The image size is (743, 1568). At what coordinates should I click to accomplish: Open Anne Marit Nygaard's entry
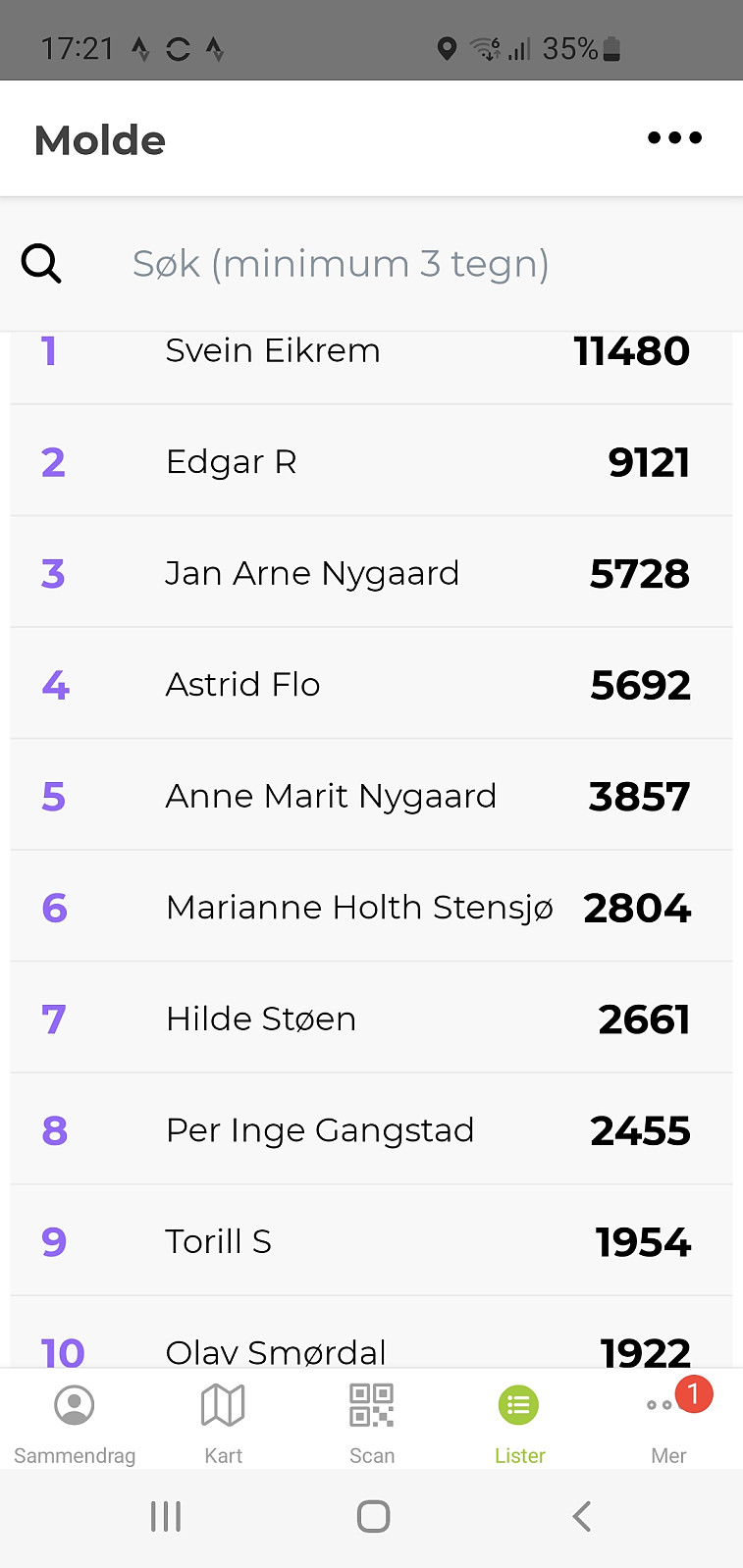[371, 796]
